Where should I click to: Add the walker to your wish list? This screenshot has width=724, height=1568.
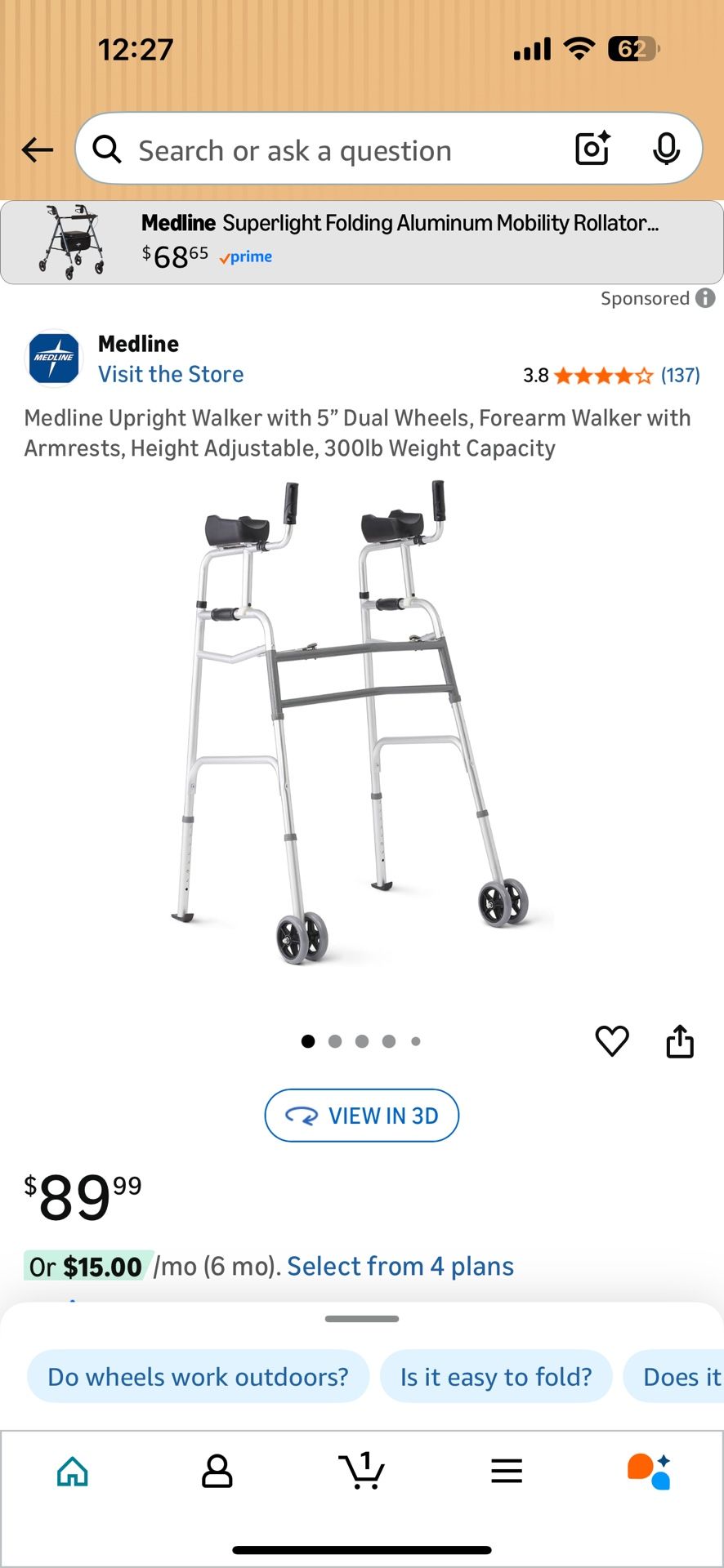tap(612, 1040)
